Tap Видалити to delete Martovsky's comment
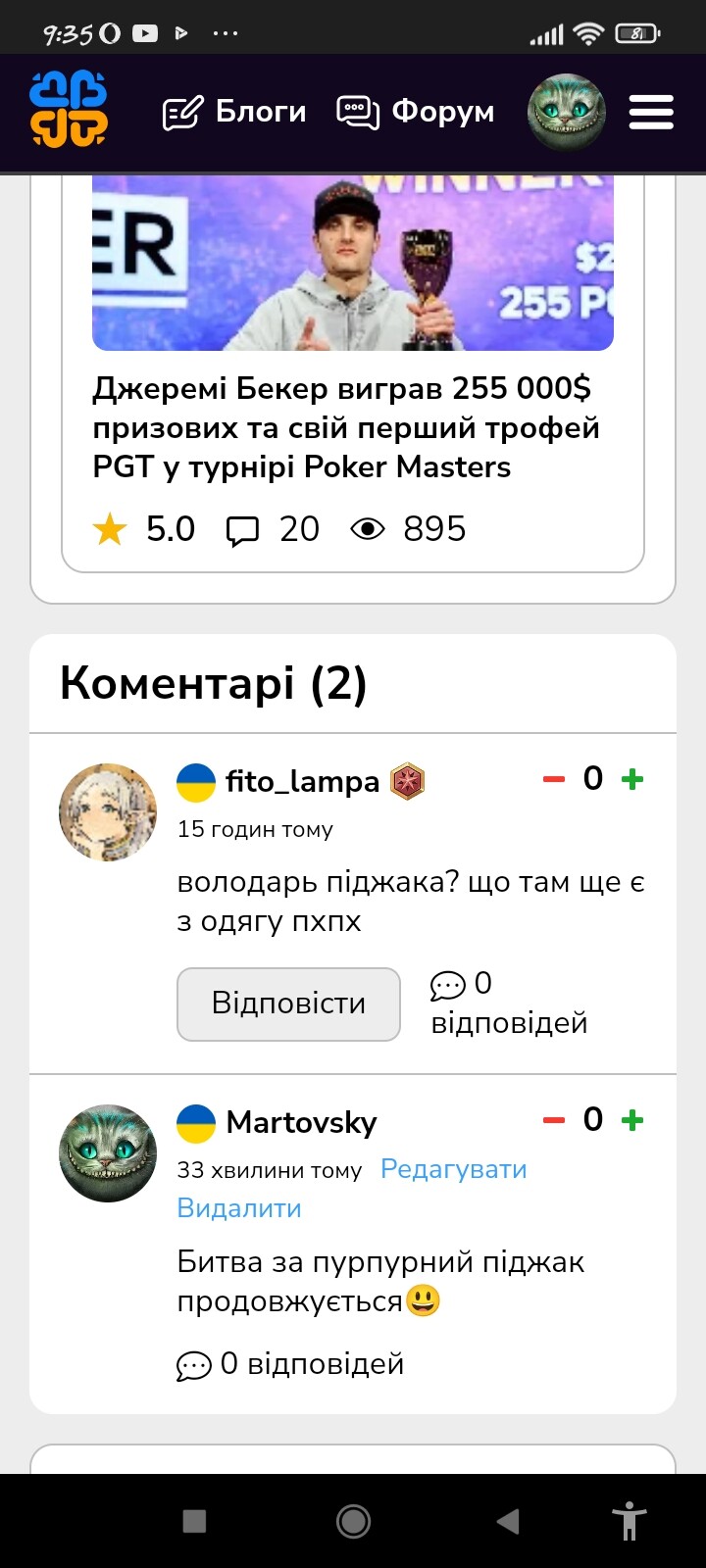The height and width of the screenshot is (1568, 706). pos(239,1208)
